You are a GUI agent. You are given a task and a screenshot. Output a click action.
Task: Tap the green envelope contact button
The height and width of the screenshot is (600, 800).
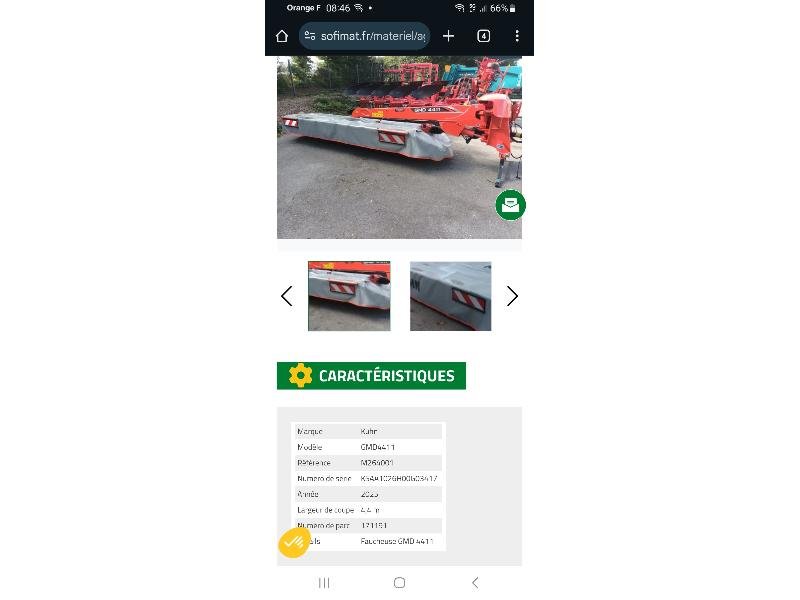click(x=510, y=205)
